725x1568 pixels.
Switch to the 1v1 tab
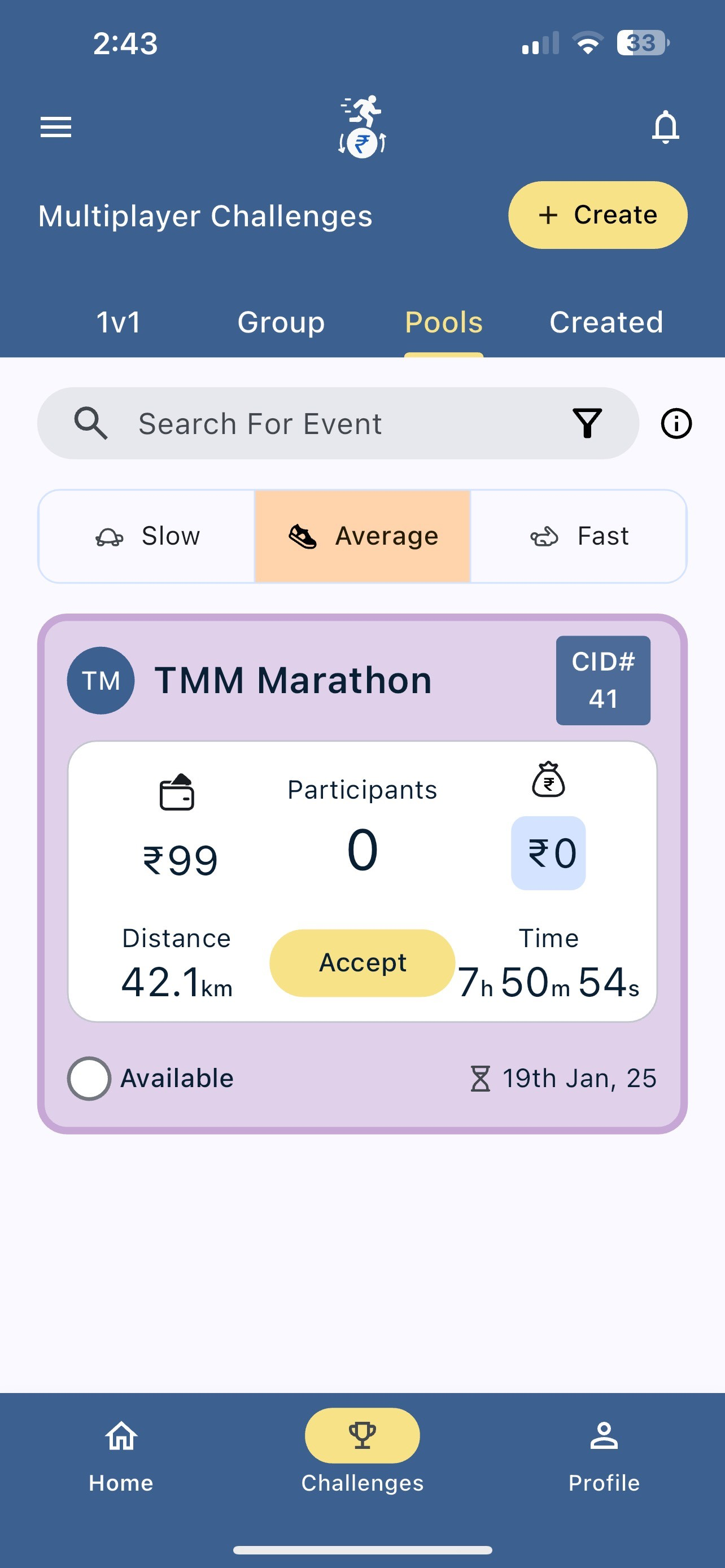click(119, 322)
